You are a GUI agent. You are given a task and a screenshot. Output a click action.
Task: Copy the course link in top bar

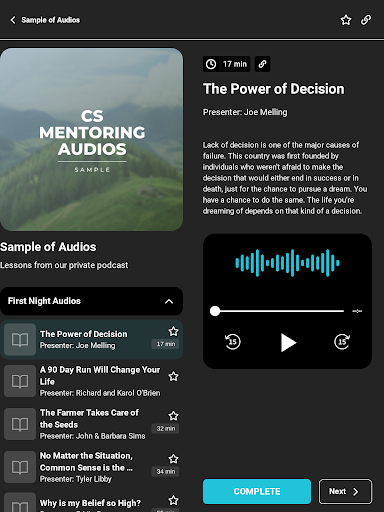366,20
